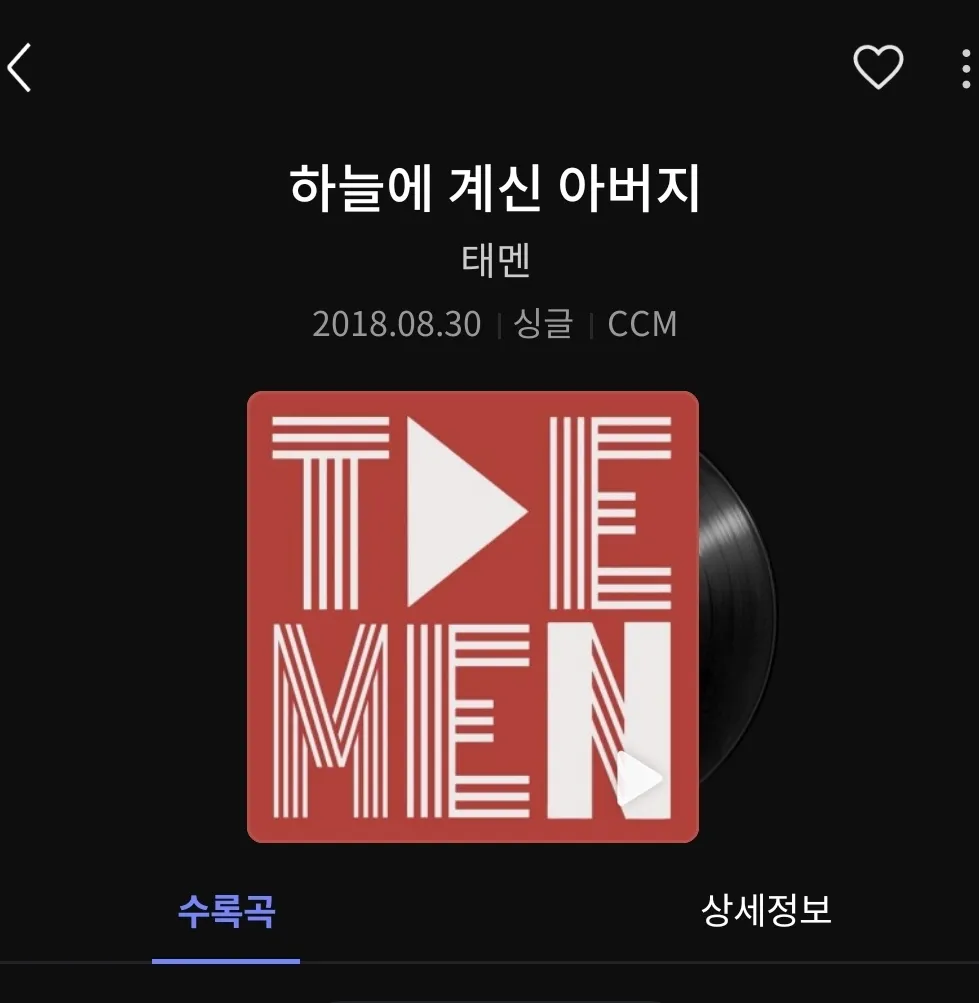979x1003 pixels.
Task: Switch the active tab selection to 상세정보
Action: (x=767, y=909)
